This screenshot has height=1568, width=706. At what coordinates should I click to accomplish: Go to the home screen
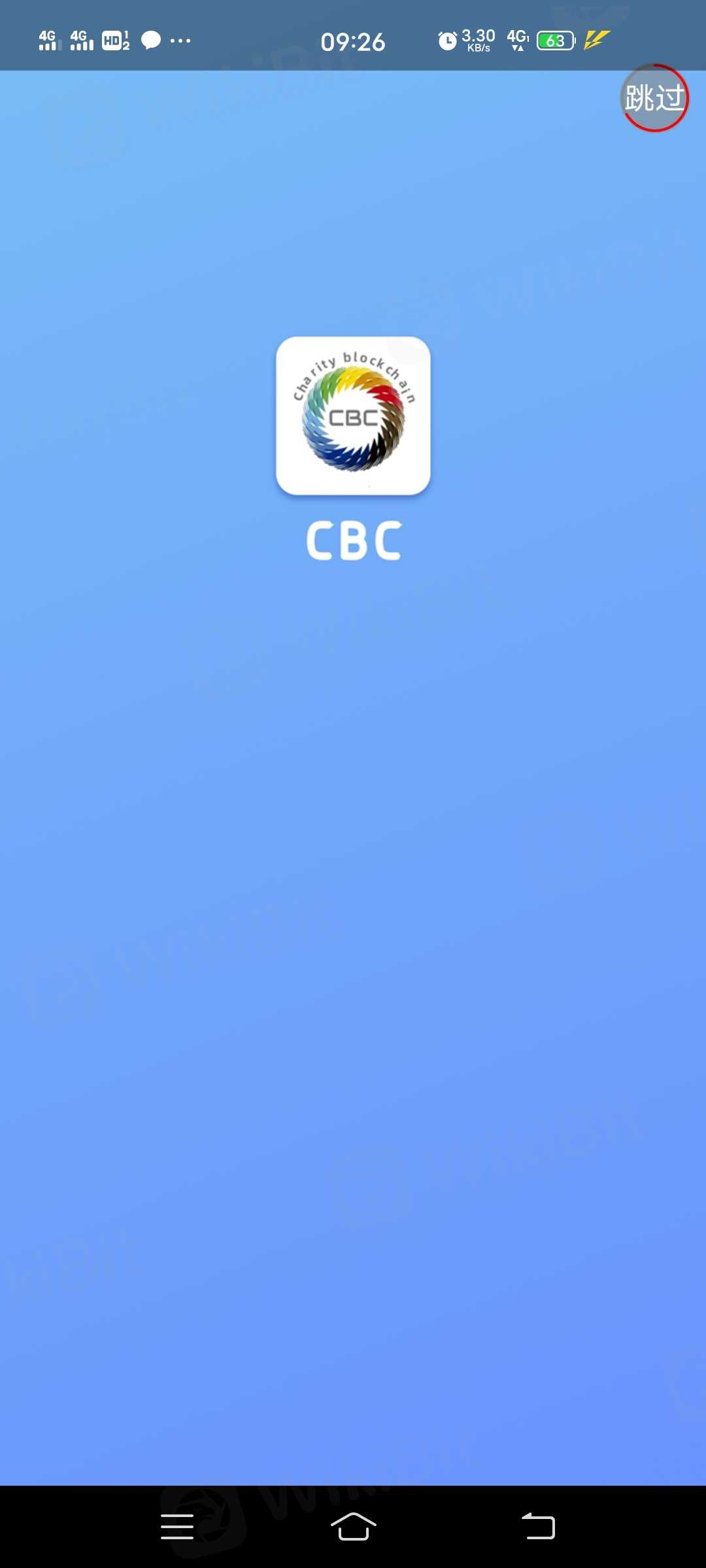point(353,1527)
